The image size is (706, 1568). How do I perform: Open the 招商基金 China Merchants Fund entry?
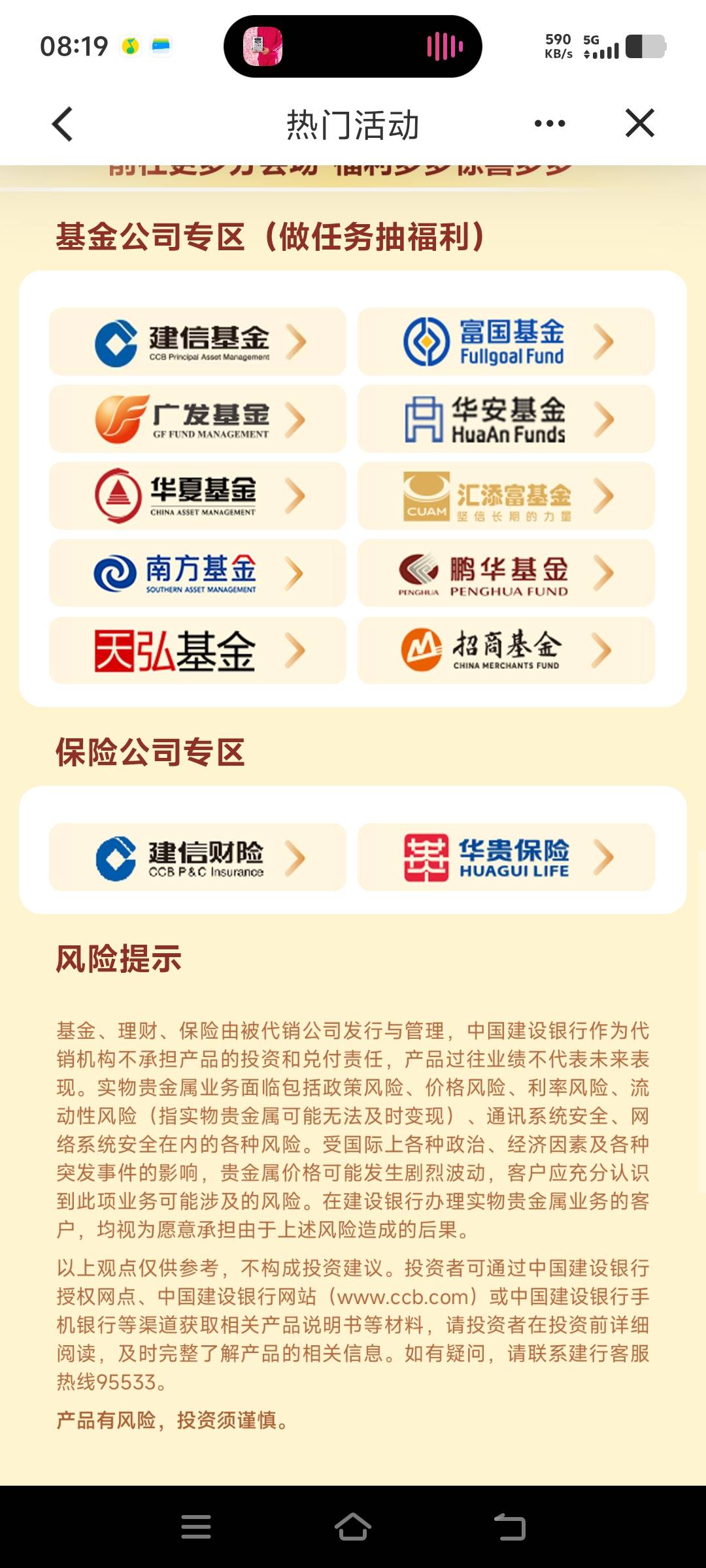click(506, 650)
